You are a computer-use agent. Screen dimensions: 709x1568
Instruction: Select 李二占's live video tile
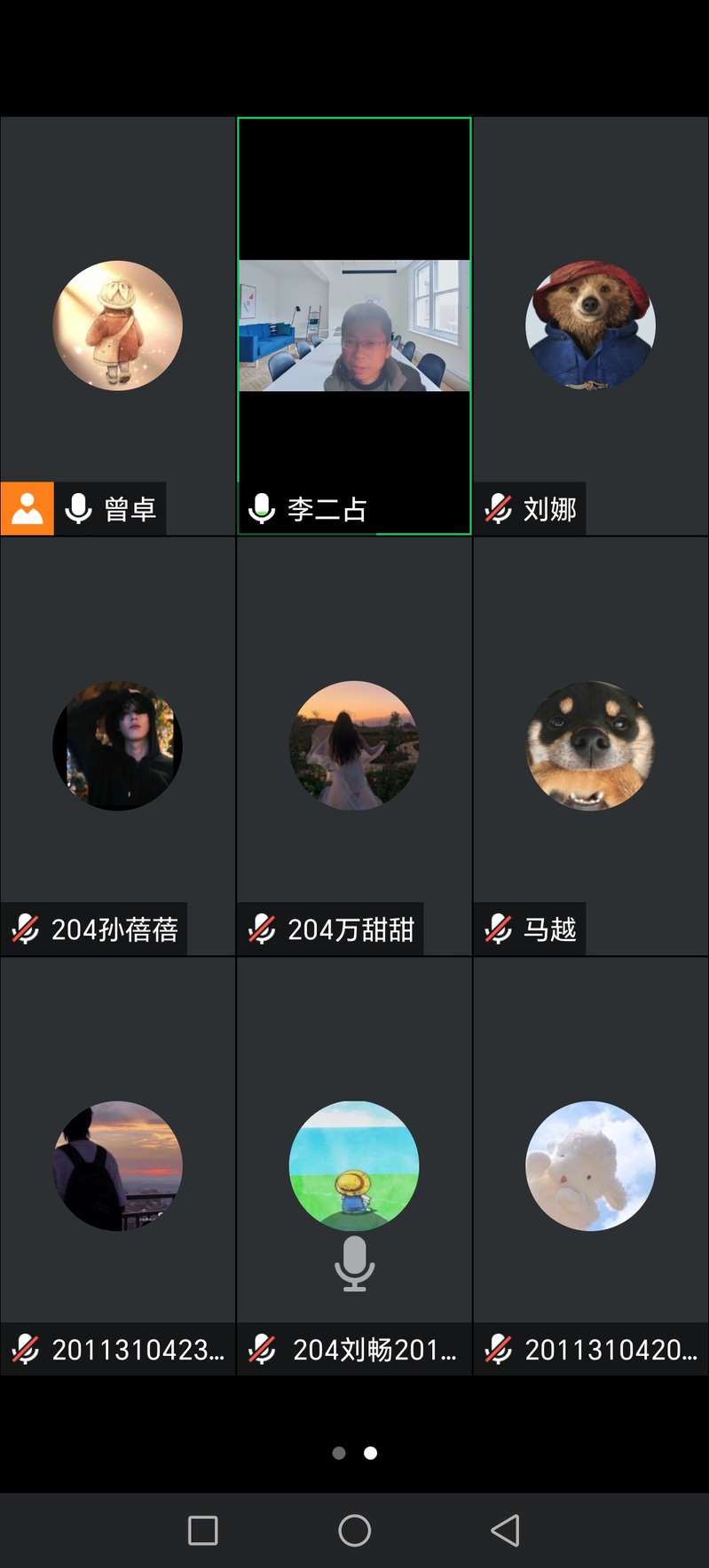pos(354,325)
